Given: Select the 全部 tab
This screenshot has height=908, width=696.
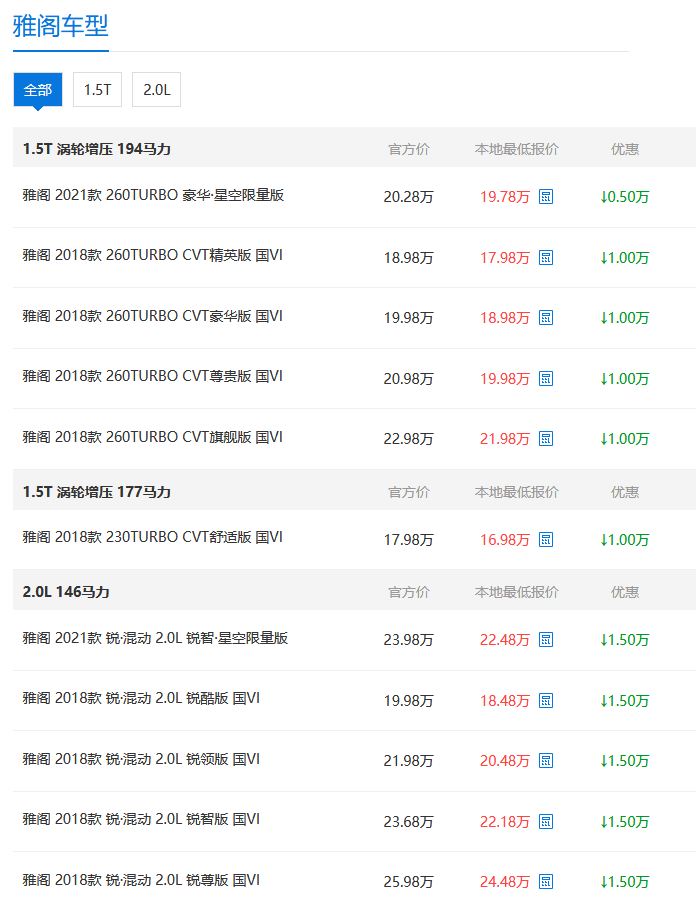Looking at the screenshot, I should 38,89.
